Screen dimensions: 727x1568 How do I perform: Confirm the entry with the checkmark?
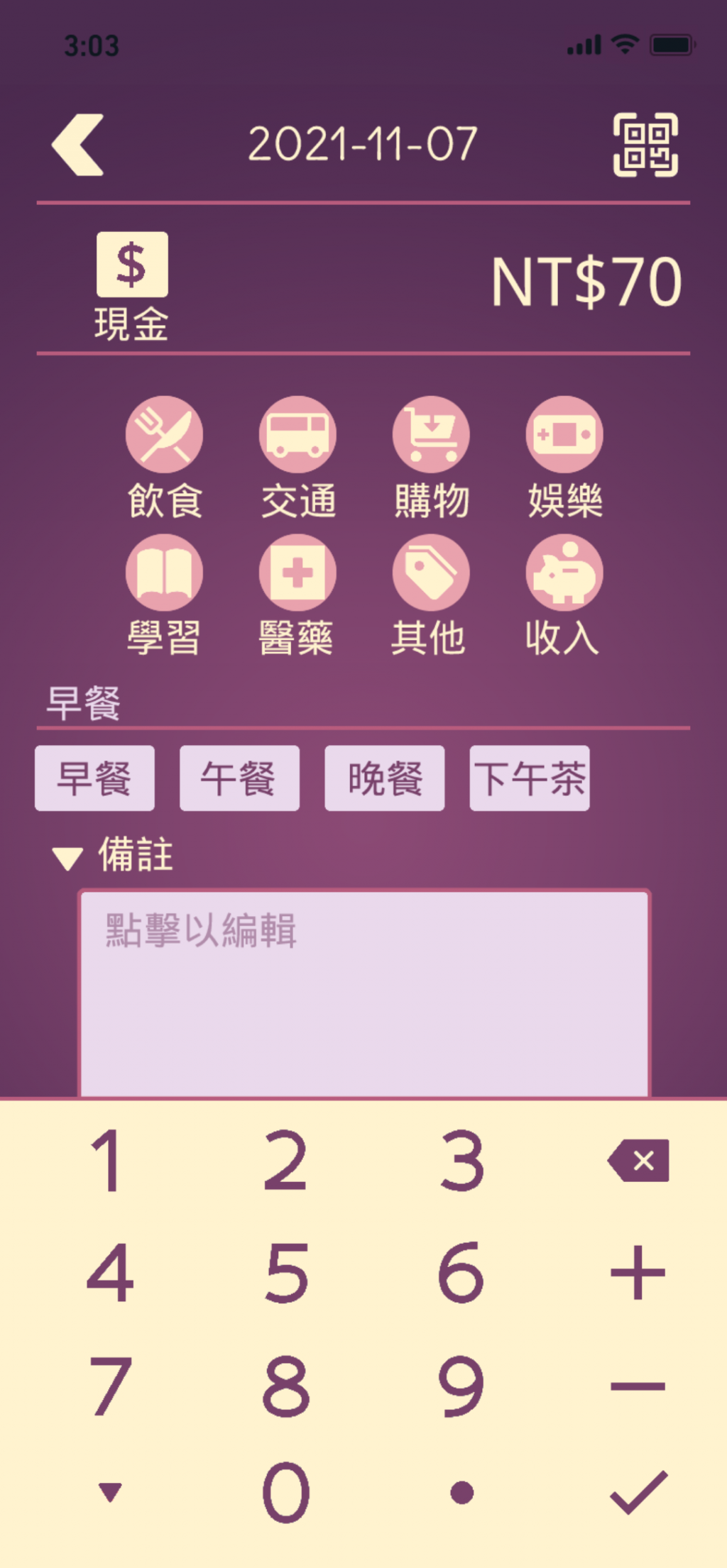[x=638, y=1492]
